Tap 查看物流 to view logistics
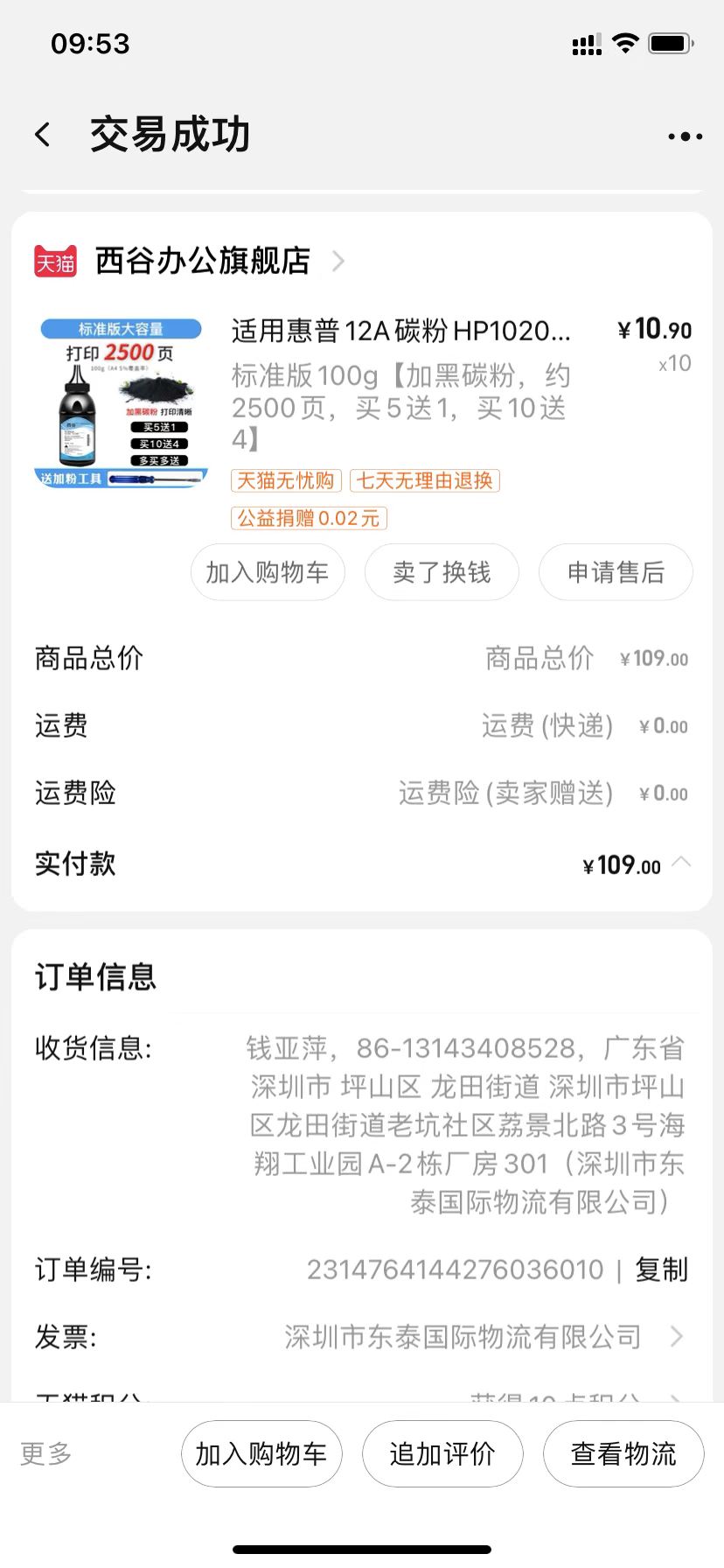724x1568 pixels. (623, 1453)
